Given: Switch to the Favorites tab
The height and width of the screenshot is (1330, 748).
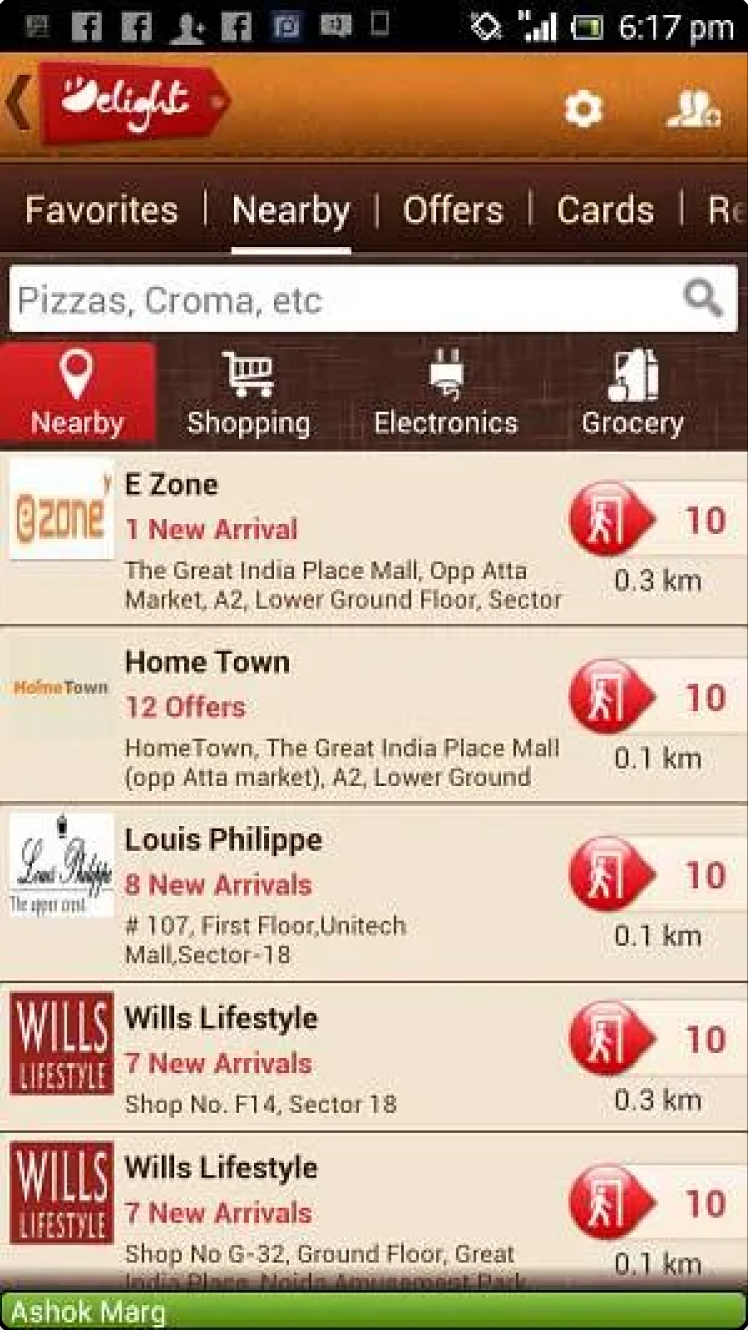Looking at the screenshot, I should (x=101, y=210).
